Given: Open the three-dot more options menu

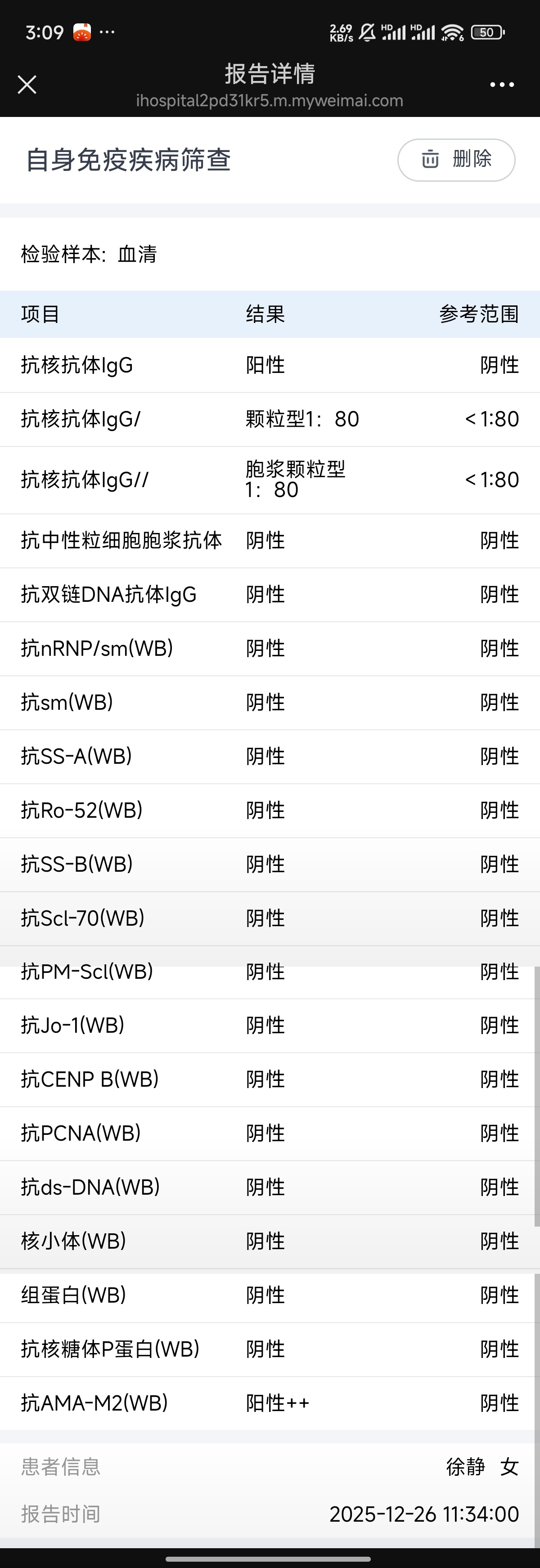Looking at the screenshot, I should pyautogui.click(x=502, y=85).
